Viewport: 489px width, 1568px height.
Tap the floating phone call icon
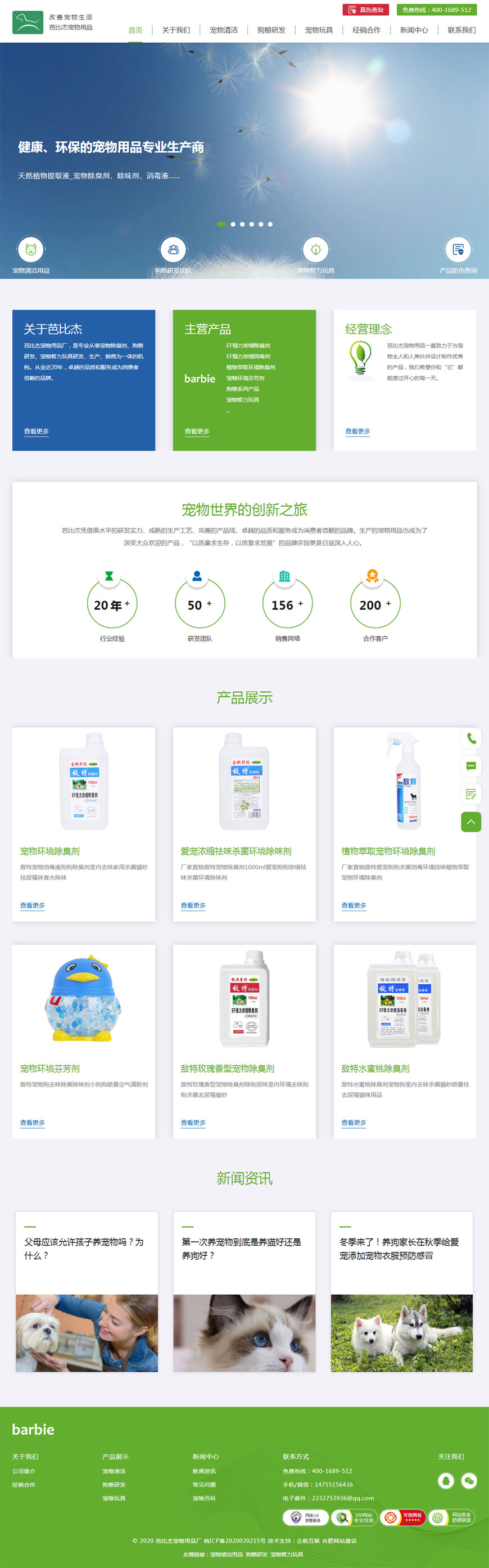pyautogui.click(x=471, y=738)
